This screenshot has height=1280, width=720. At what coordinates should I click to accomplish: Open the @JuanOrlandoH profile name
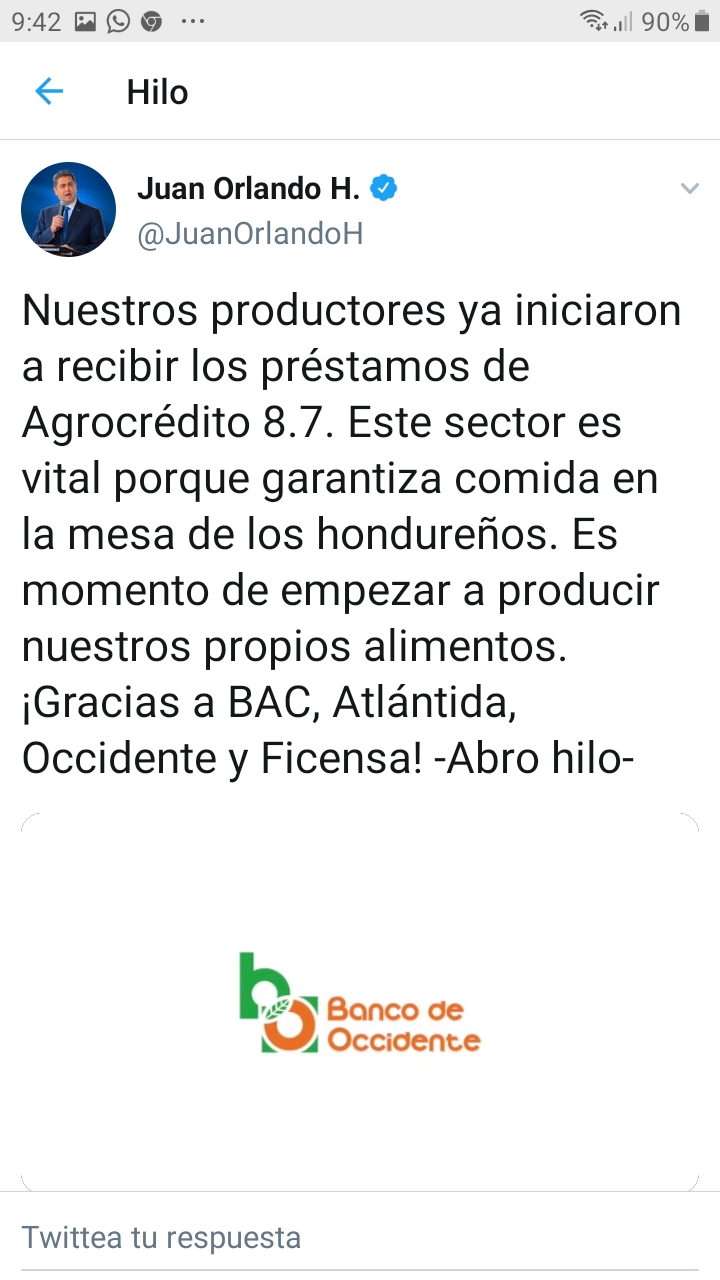point(249,234)
